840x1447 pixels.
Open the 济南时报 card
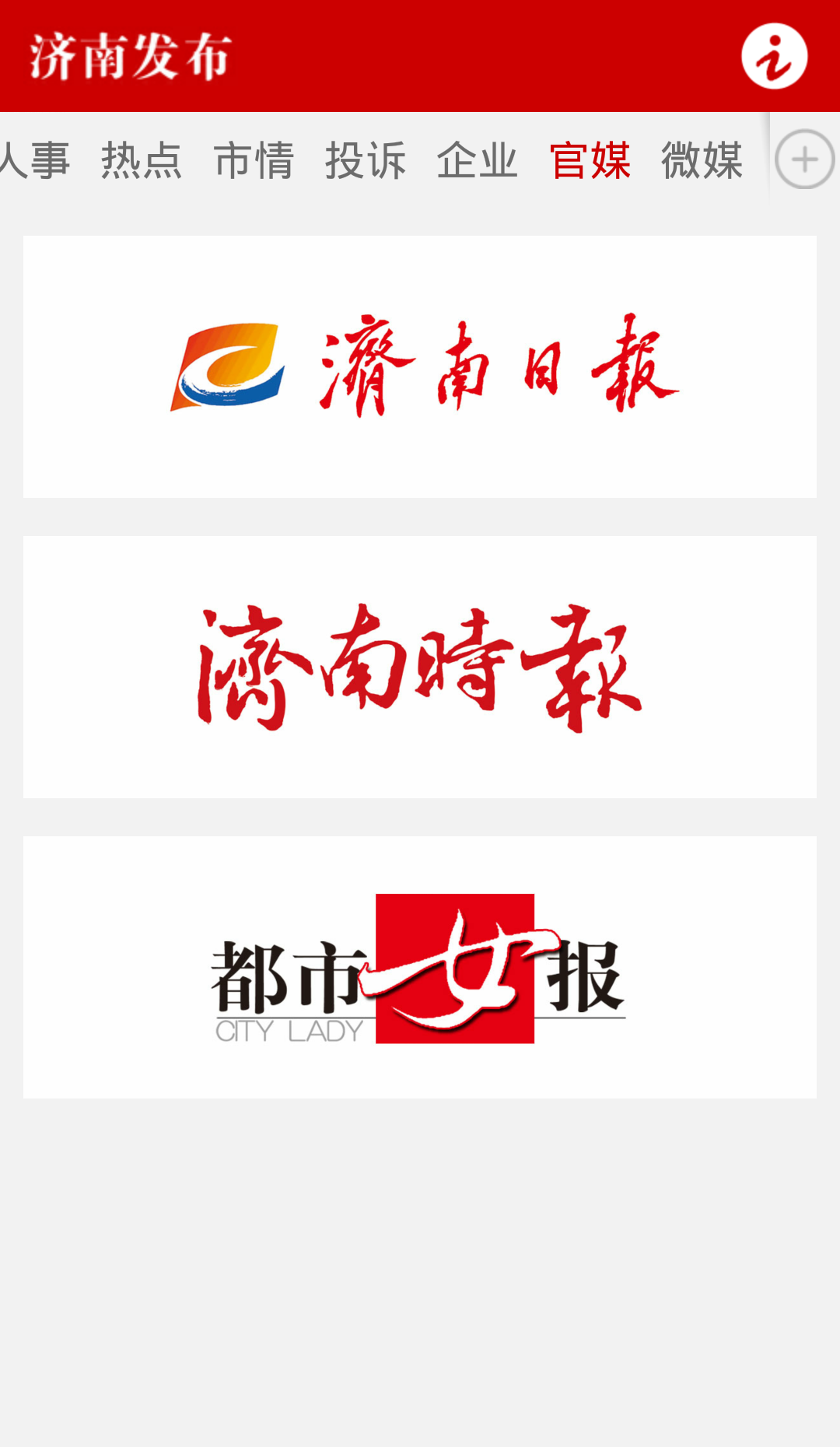click(420, 667)
